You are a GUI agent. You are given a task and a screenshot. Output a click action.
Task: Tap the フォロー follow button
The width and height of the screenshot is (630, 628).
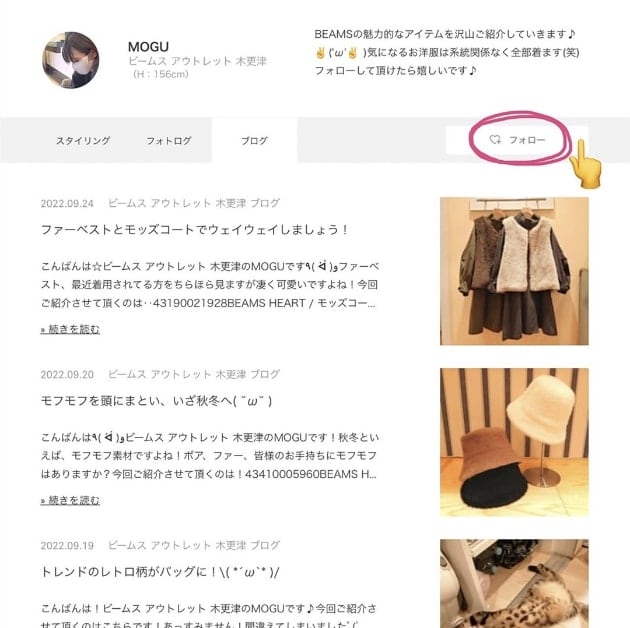(518, 140)
